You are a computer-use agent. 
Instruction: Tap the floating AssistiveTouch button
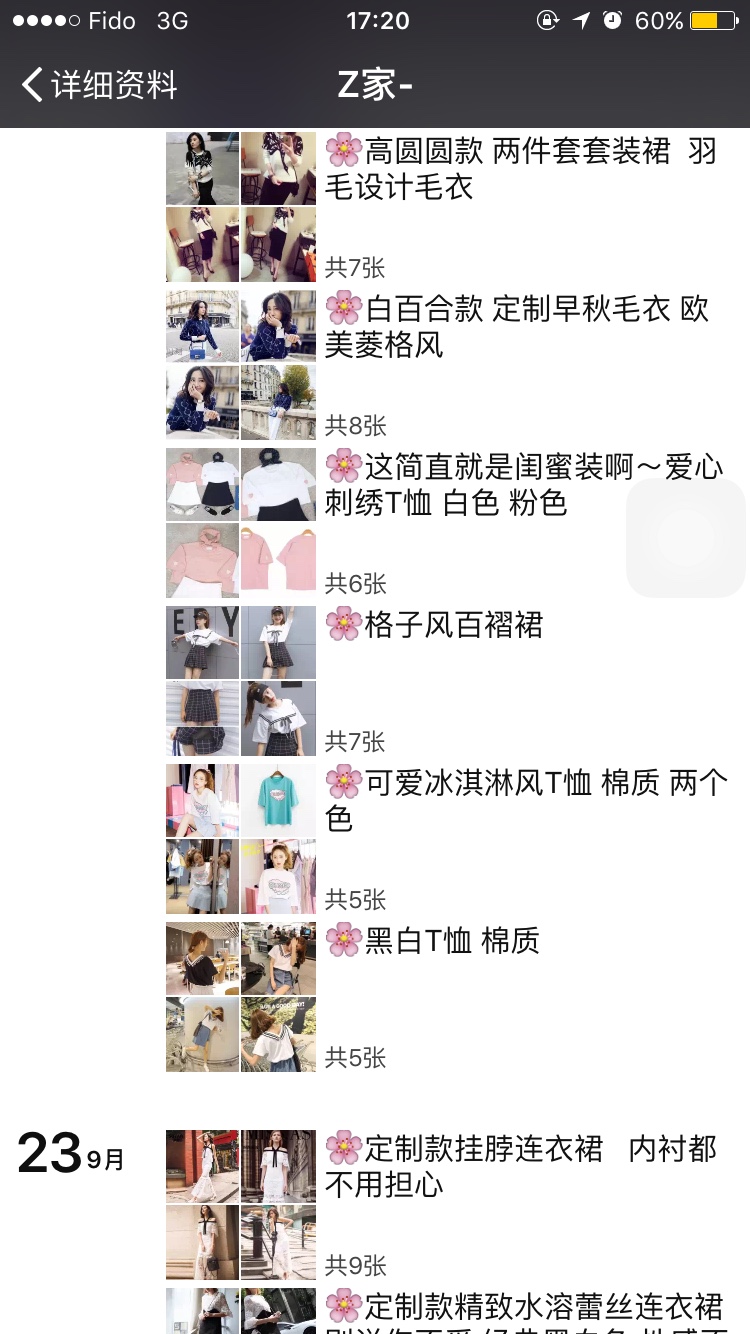(x=686, y=538)
